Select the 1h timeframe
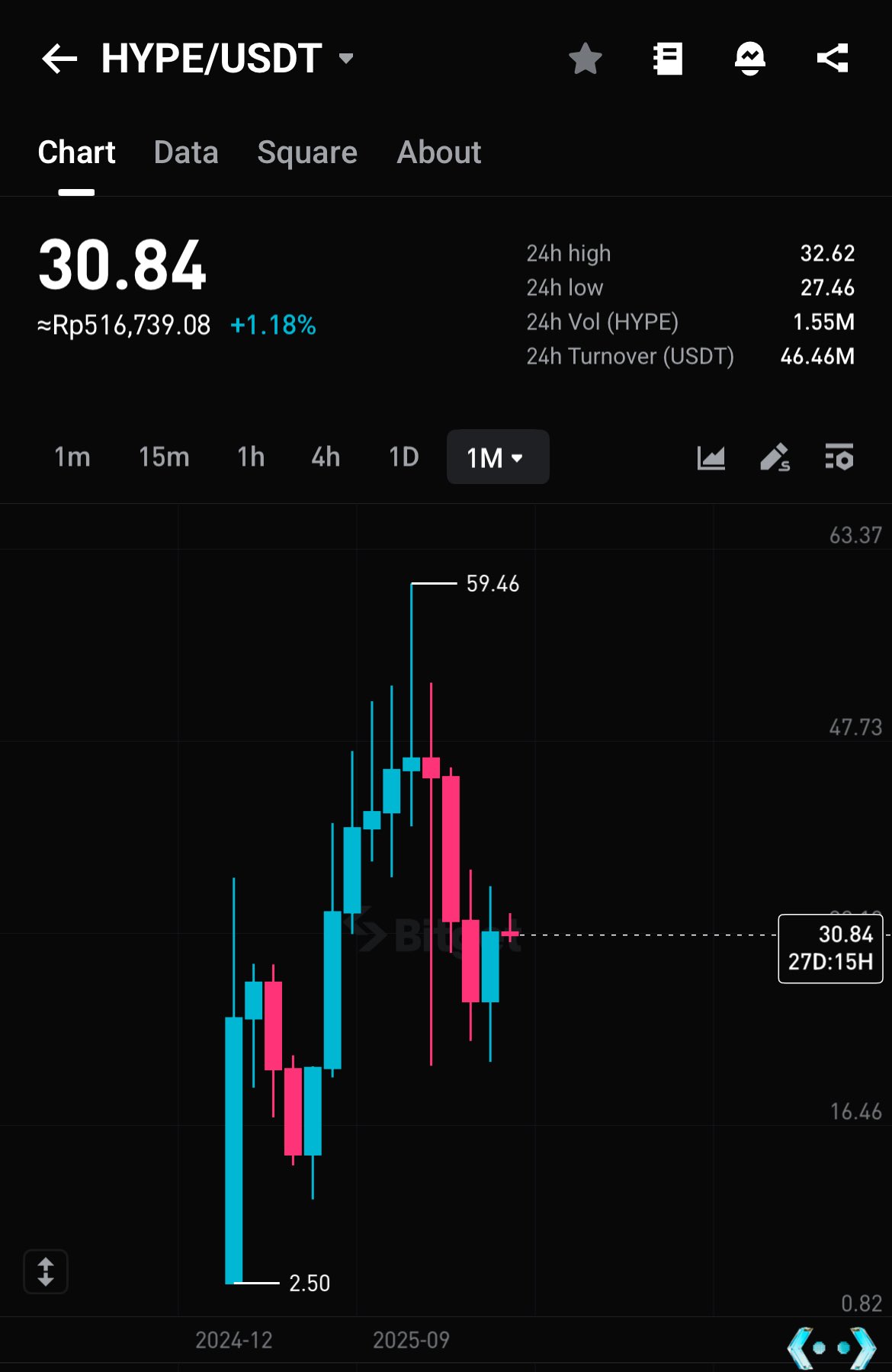Image resolution: width=892 pixels, height=1372 pixels. (251, 457)
